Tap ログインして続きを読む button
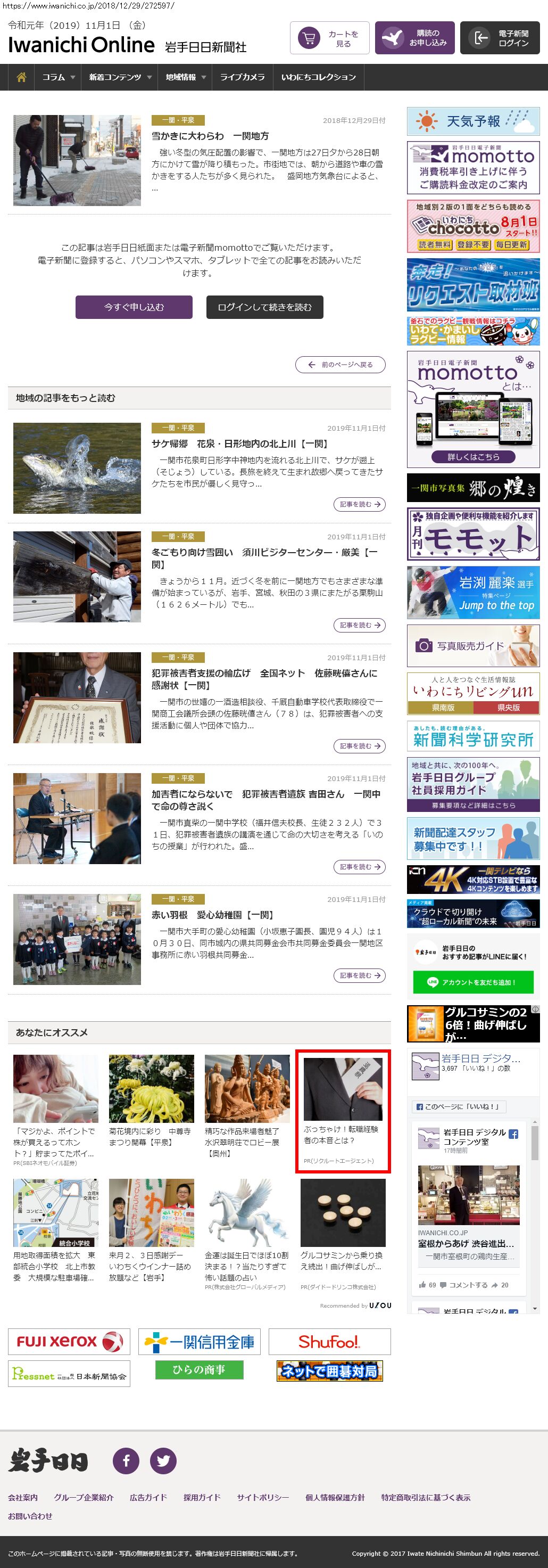 (x=264, y=307)
